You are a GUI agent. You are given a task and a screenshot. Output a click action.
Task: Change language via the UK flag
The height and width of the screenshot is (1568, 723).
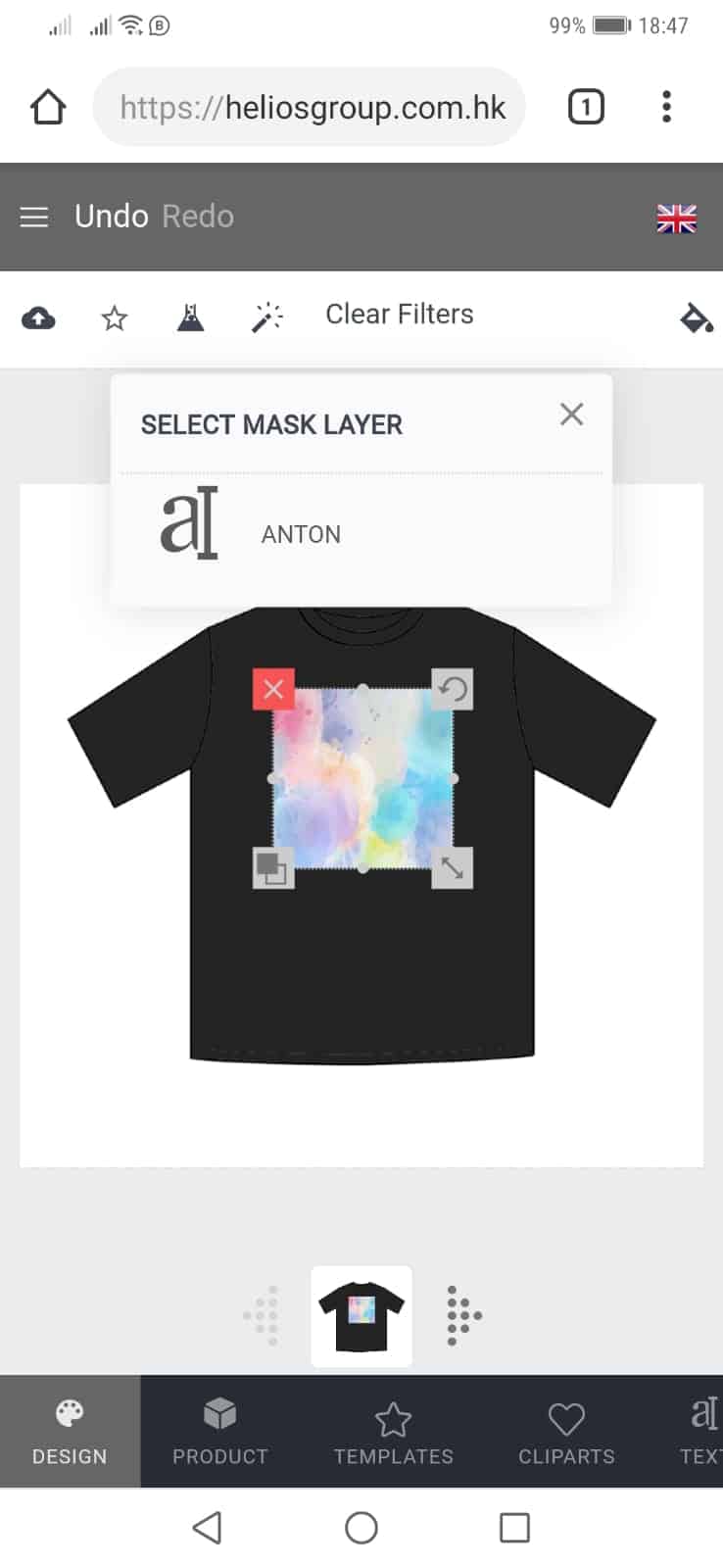point(676,219)
